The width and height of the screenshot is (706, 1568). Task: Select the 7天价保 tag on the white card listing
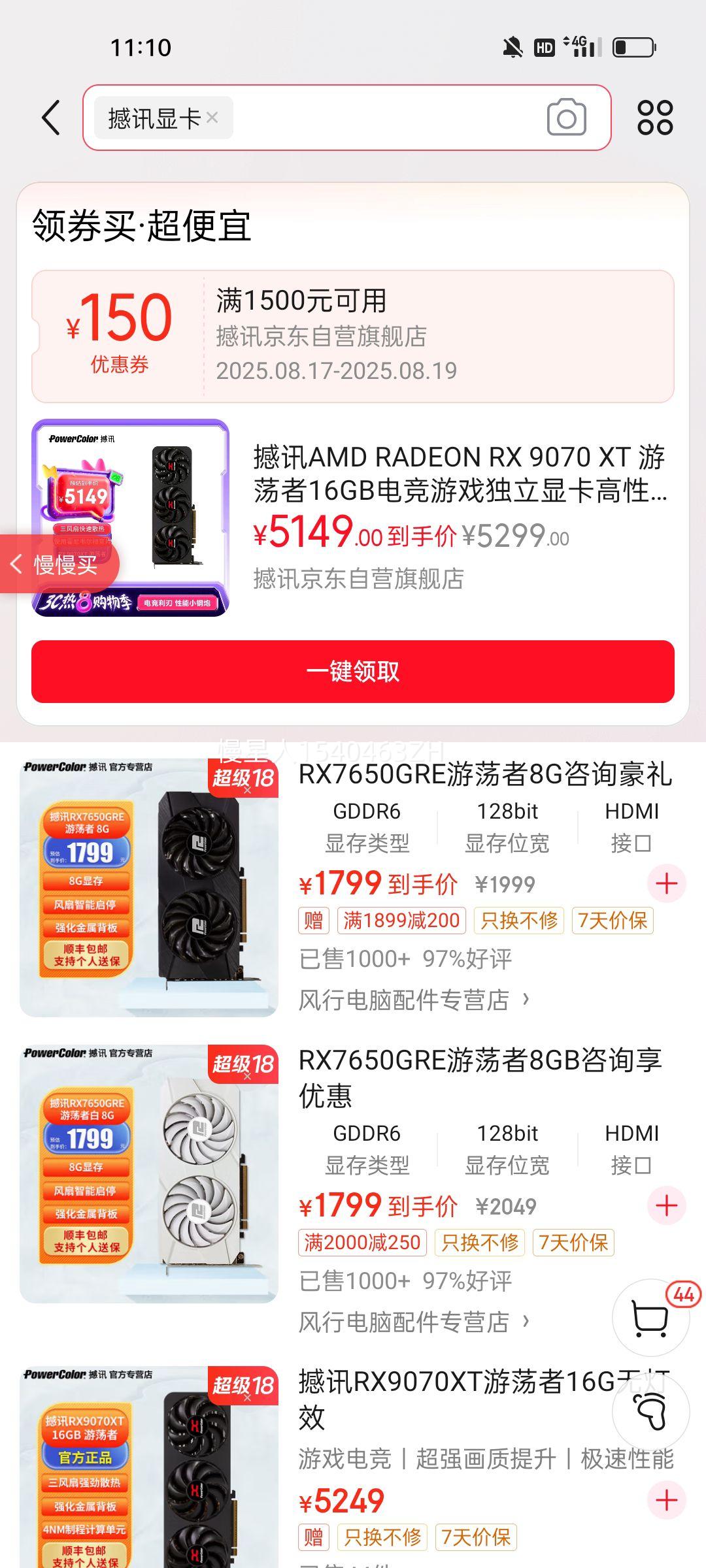coord(574,1243)
